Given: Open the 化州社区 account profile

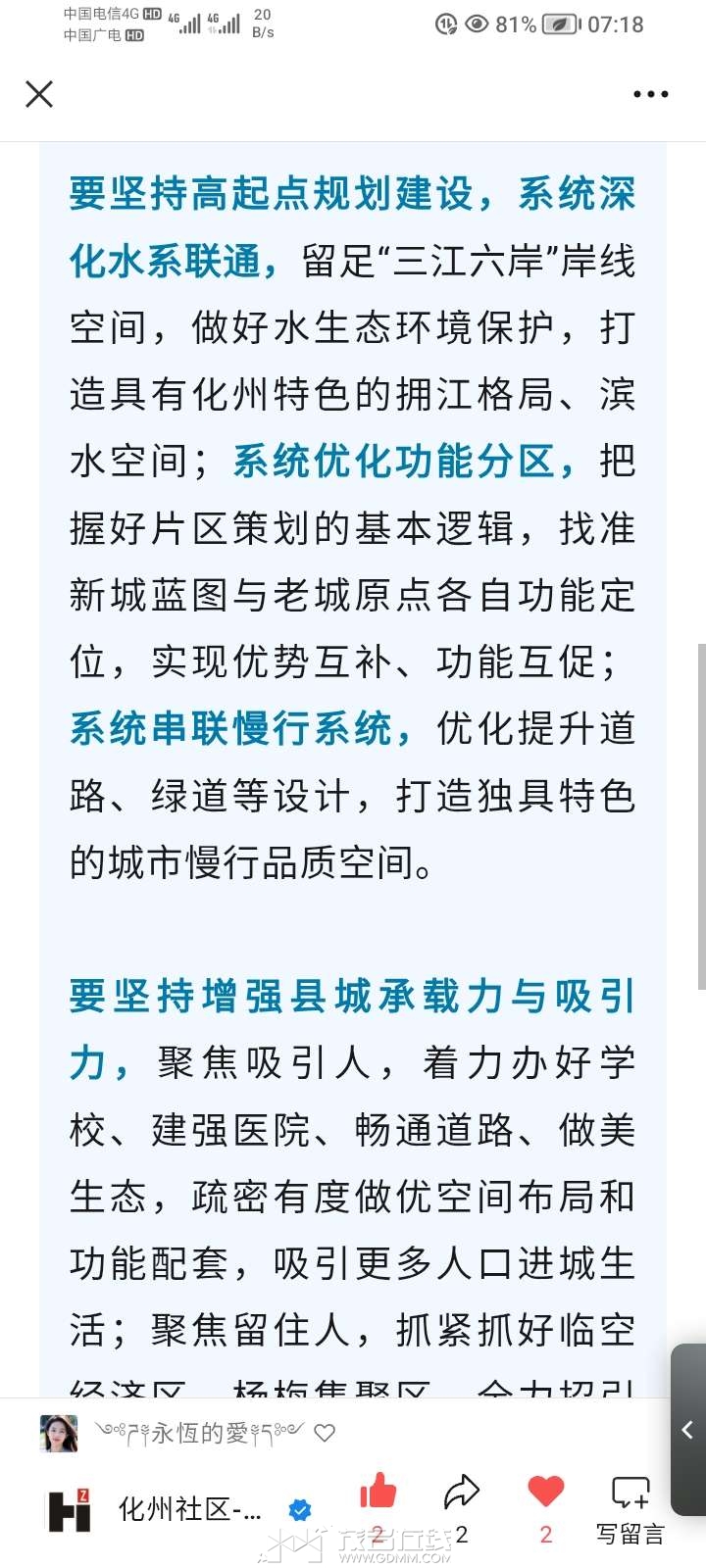Looking at the screenshot, I should tap(186, 1510).
